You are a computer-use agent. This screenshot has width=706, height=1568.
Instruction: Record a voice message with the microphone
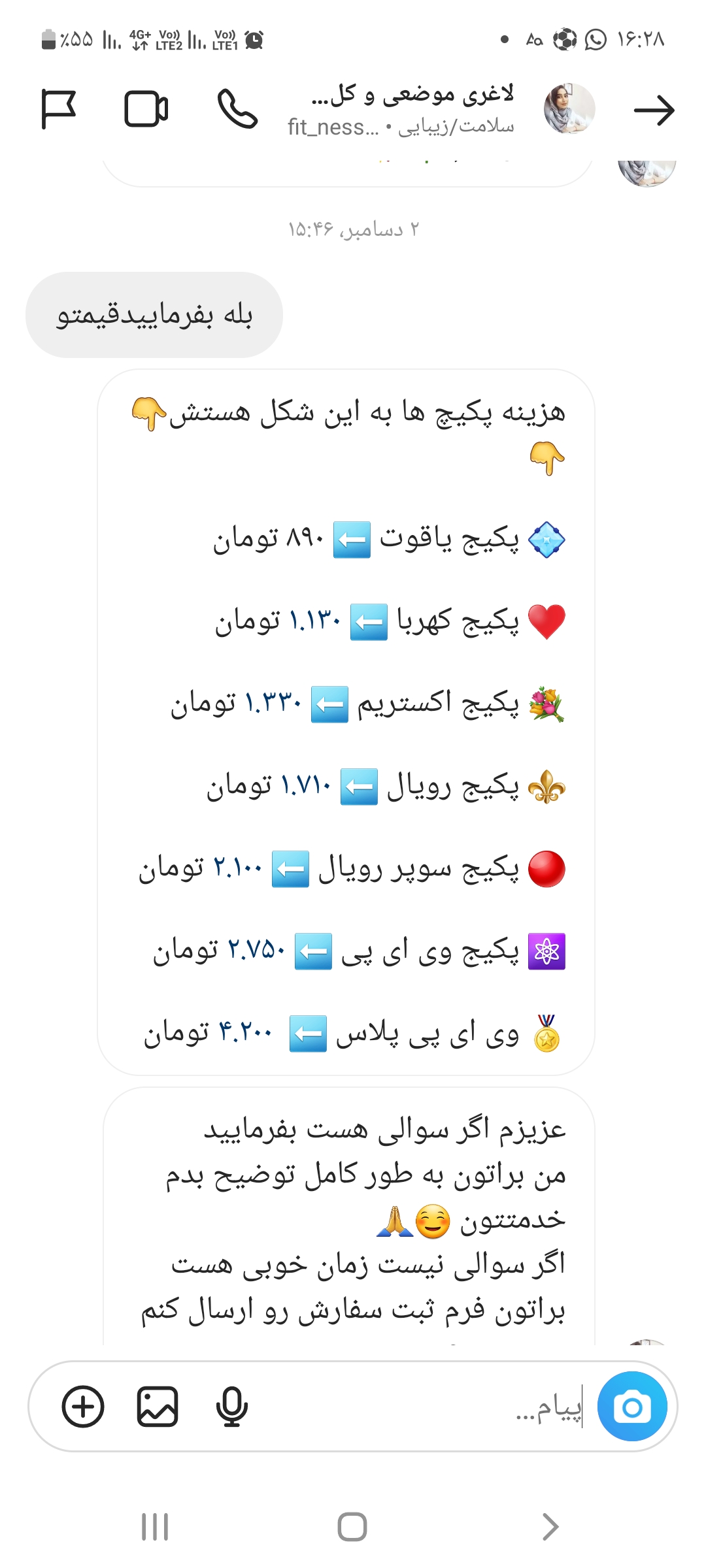point(231,1406)
